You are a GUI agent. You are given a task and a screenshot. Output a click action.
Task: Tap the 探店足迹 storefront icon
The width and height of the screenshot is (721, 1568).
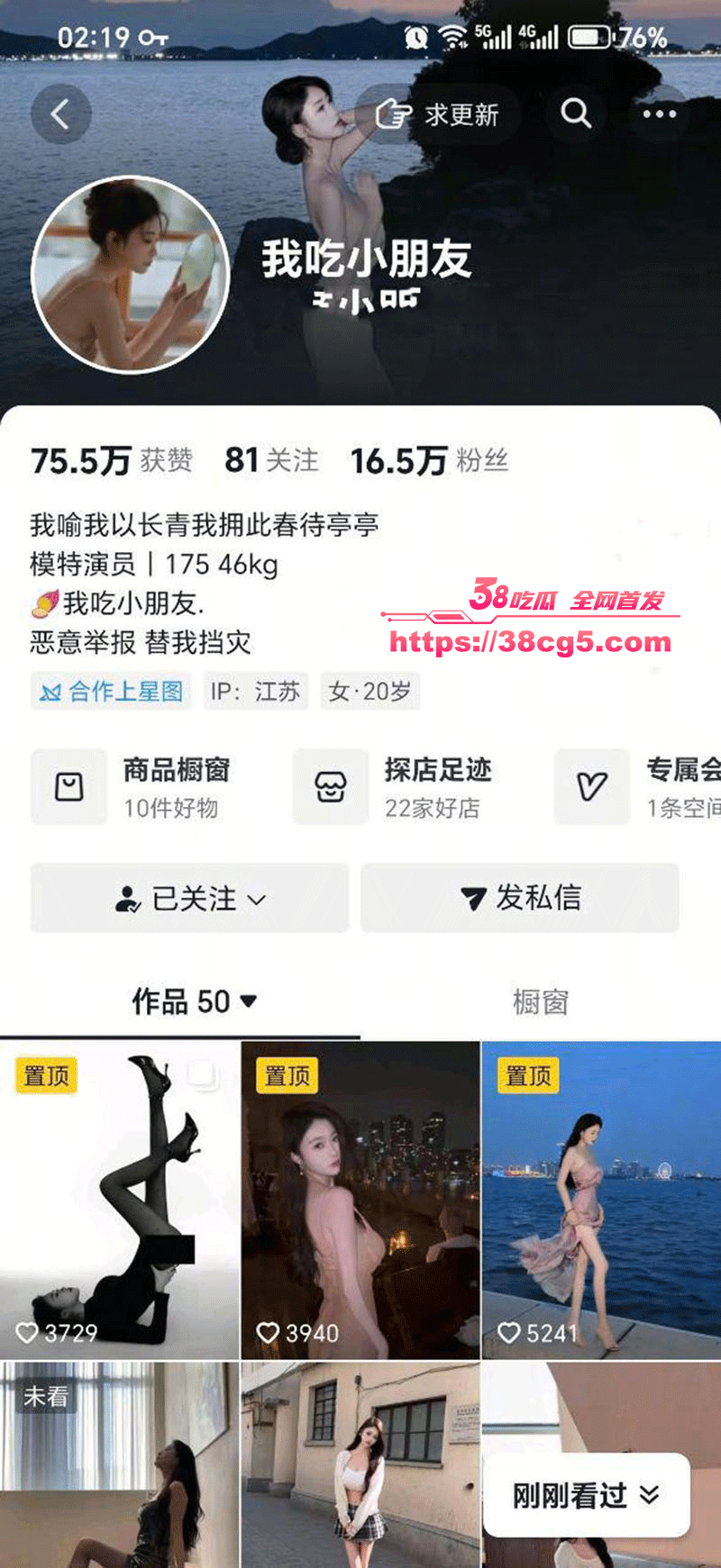point(330,786)
